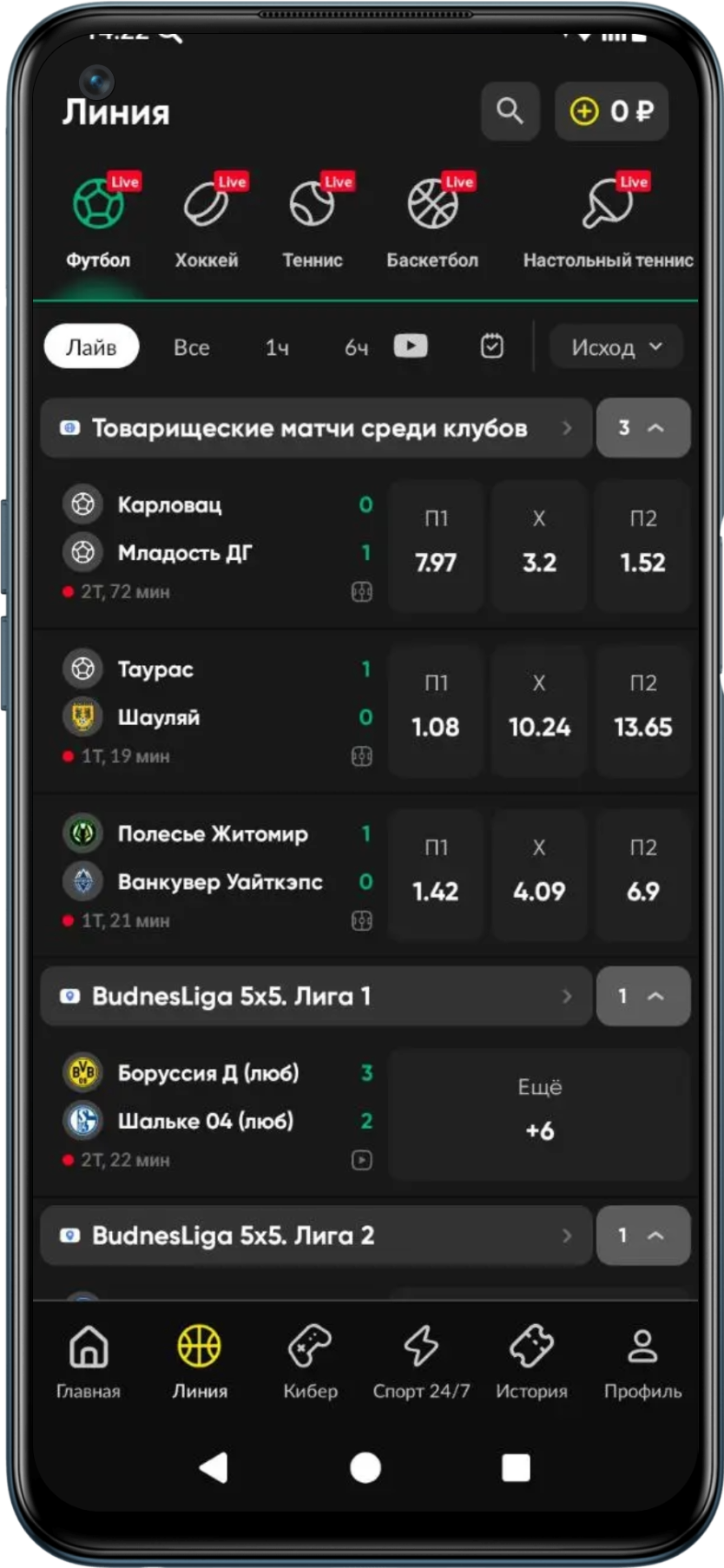This screenshot has width=724, height=1568.
Task: Collapse the Товарищеские матчи section with 3 matches
Action: point(642,428)
